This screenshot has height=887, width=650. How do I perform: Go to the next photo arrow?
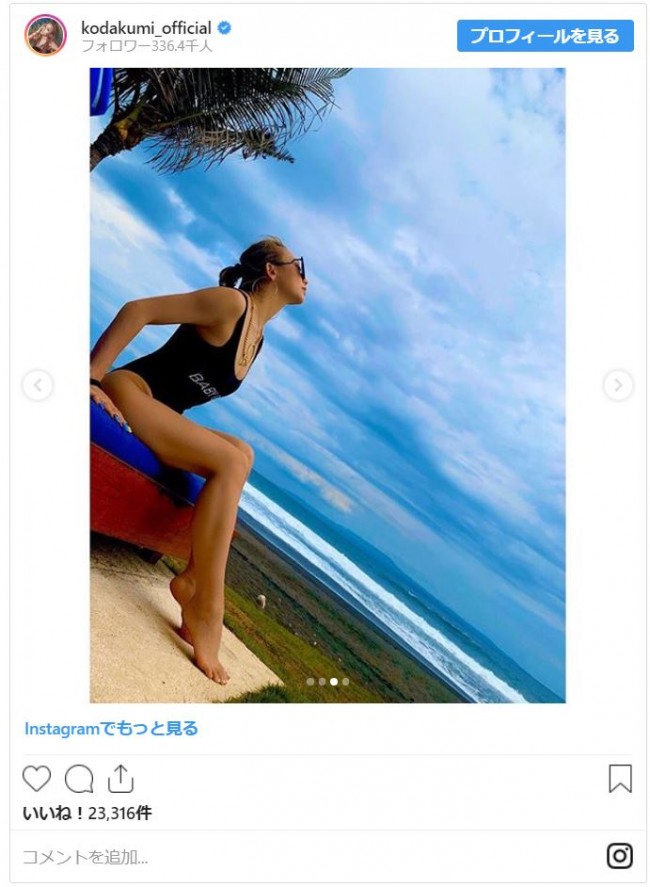(618, 385)
